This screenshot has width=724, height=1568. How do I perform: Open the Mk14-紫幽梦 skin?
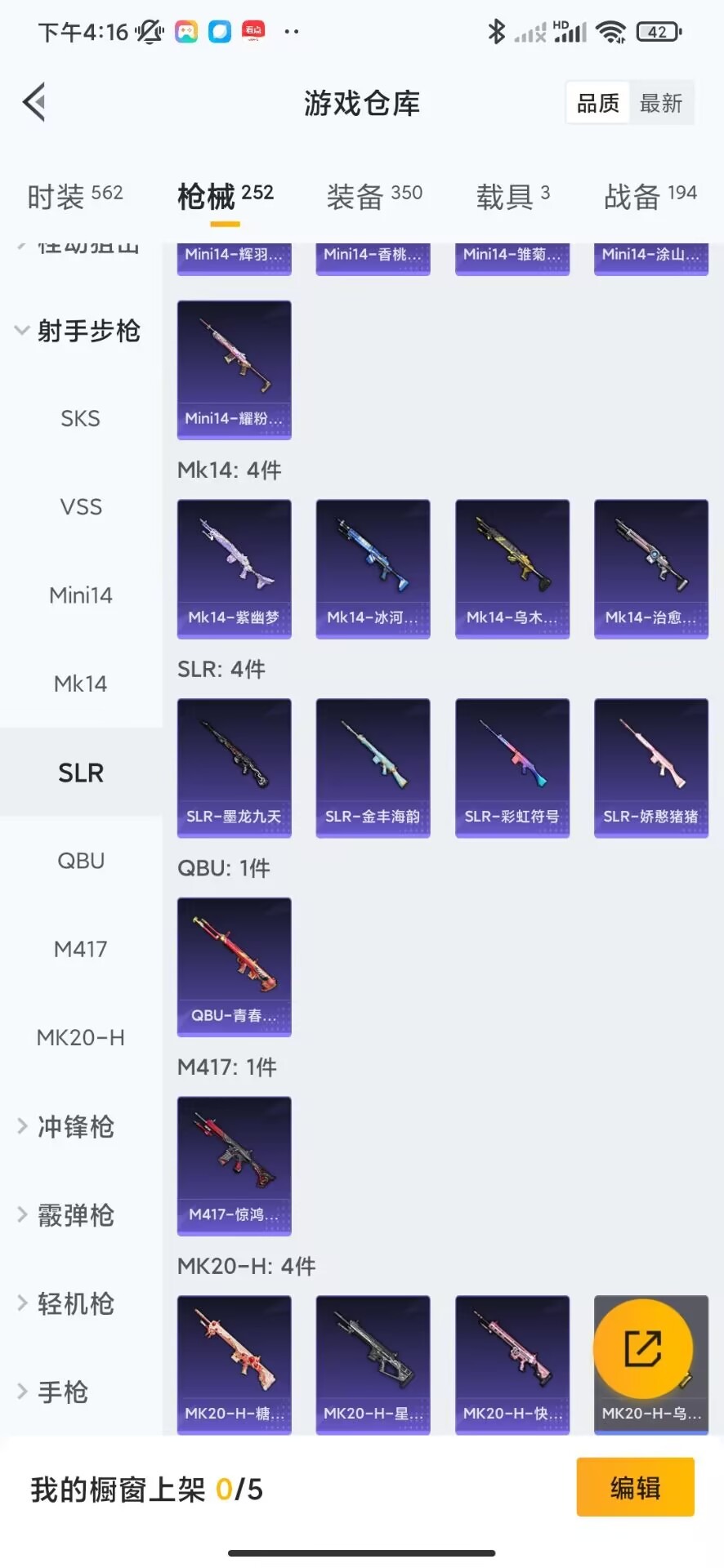coord(235,568)
